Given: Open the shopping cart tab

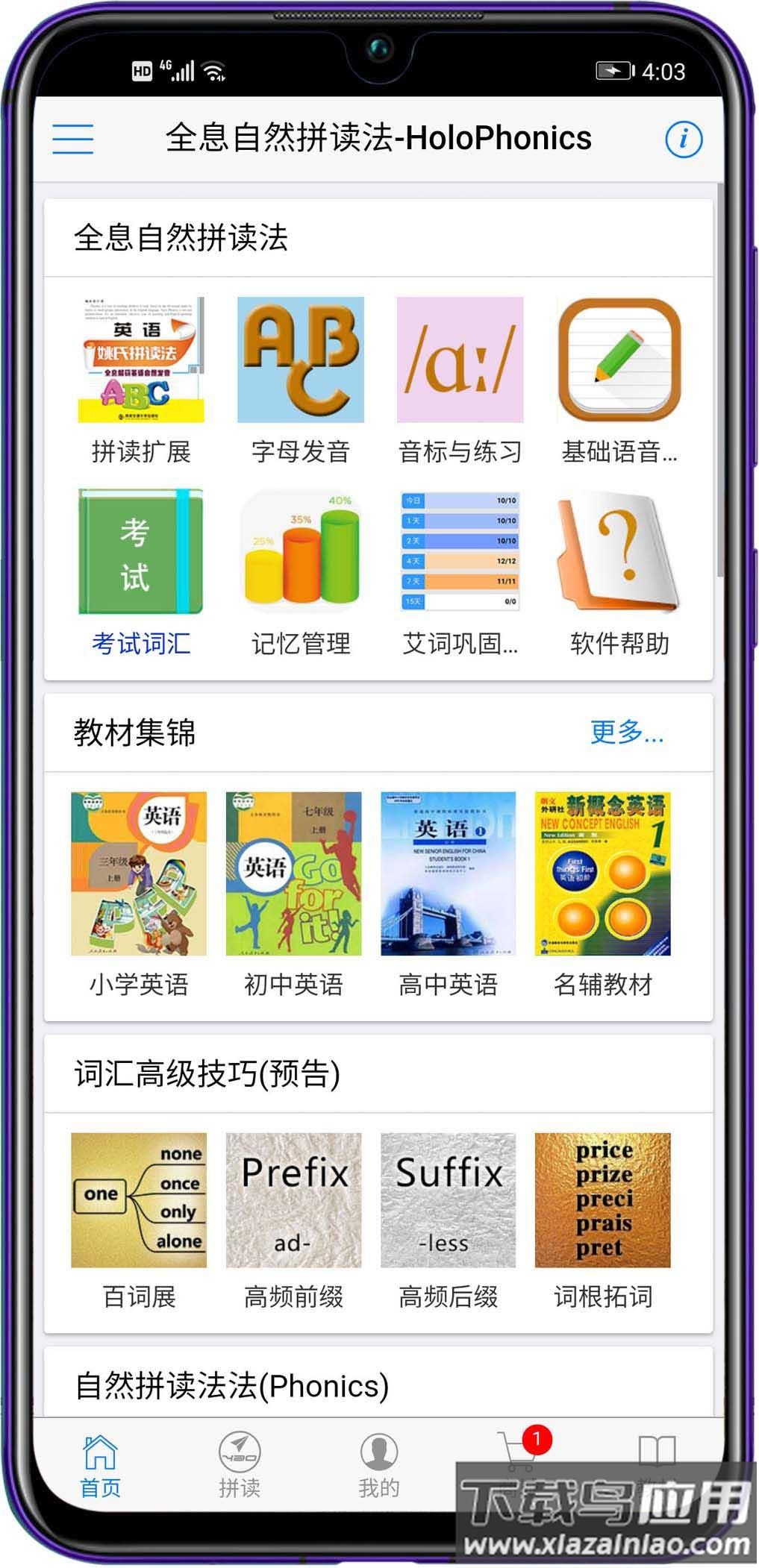Looking at the screenshot, I should click(518, 1455).
